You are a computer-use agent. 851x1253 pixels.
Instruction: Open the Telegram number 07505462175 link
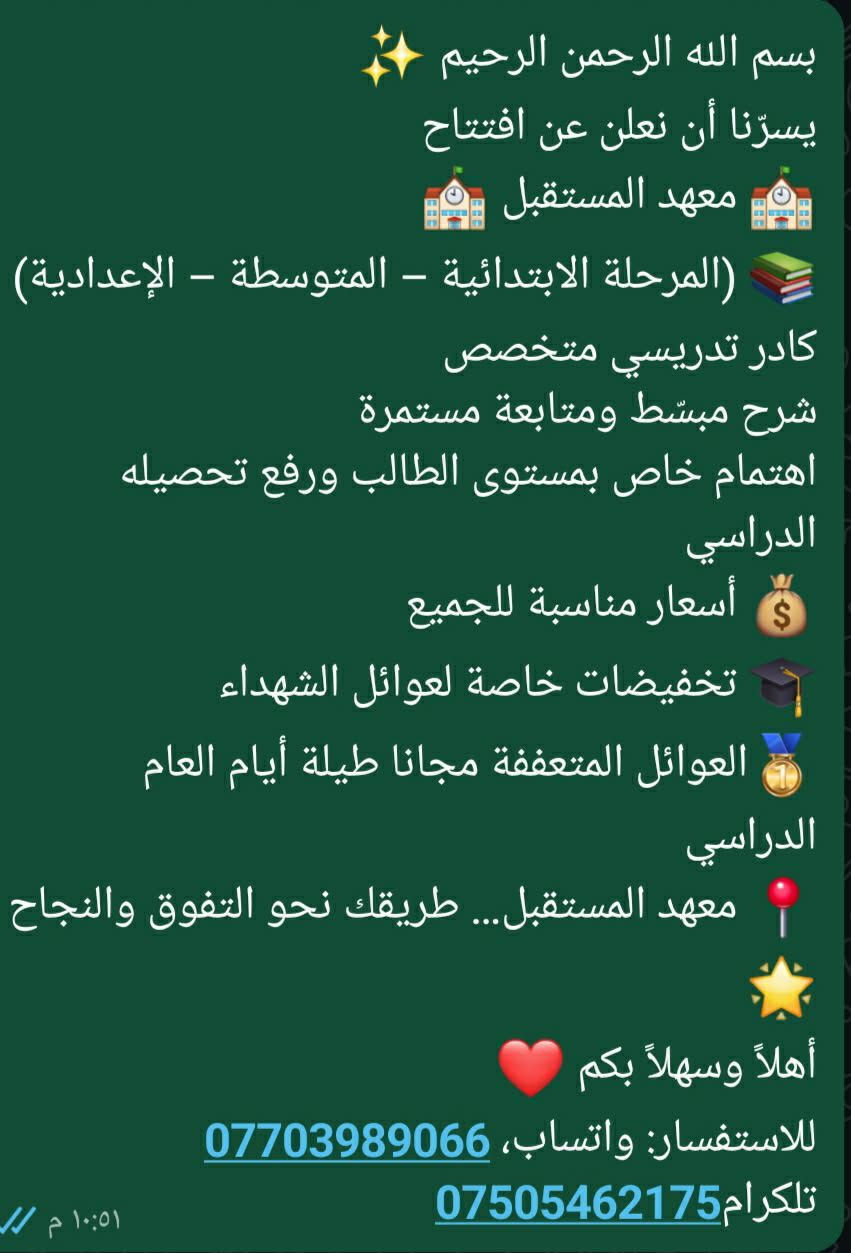tap(577, 1202)
